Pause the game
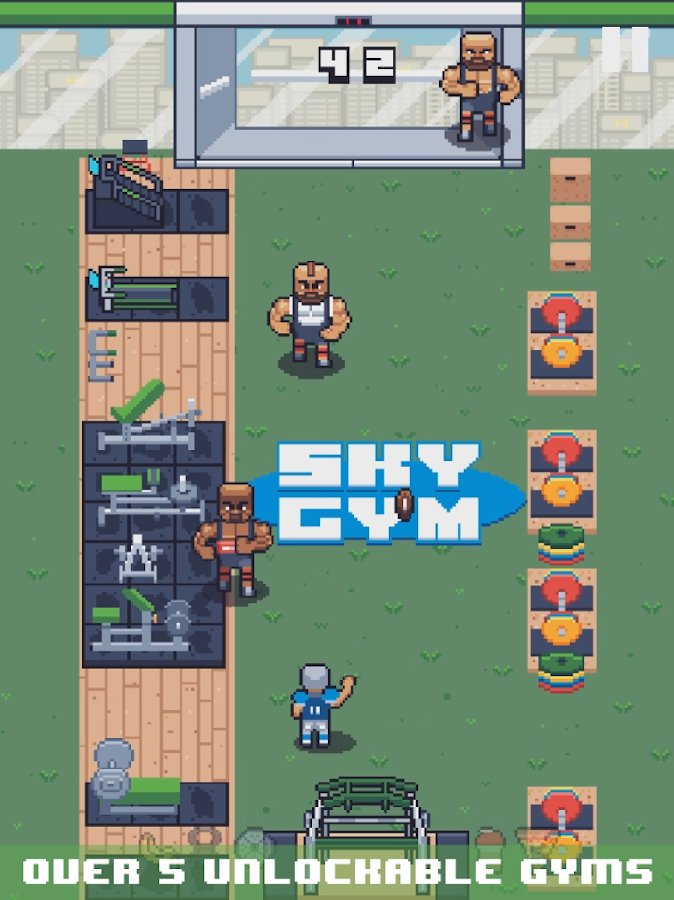The width and height of the screenshot is (674, 900). point(624,49)
